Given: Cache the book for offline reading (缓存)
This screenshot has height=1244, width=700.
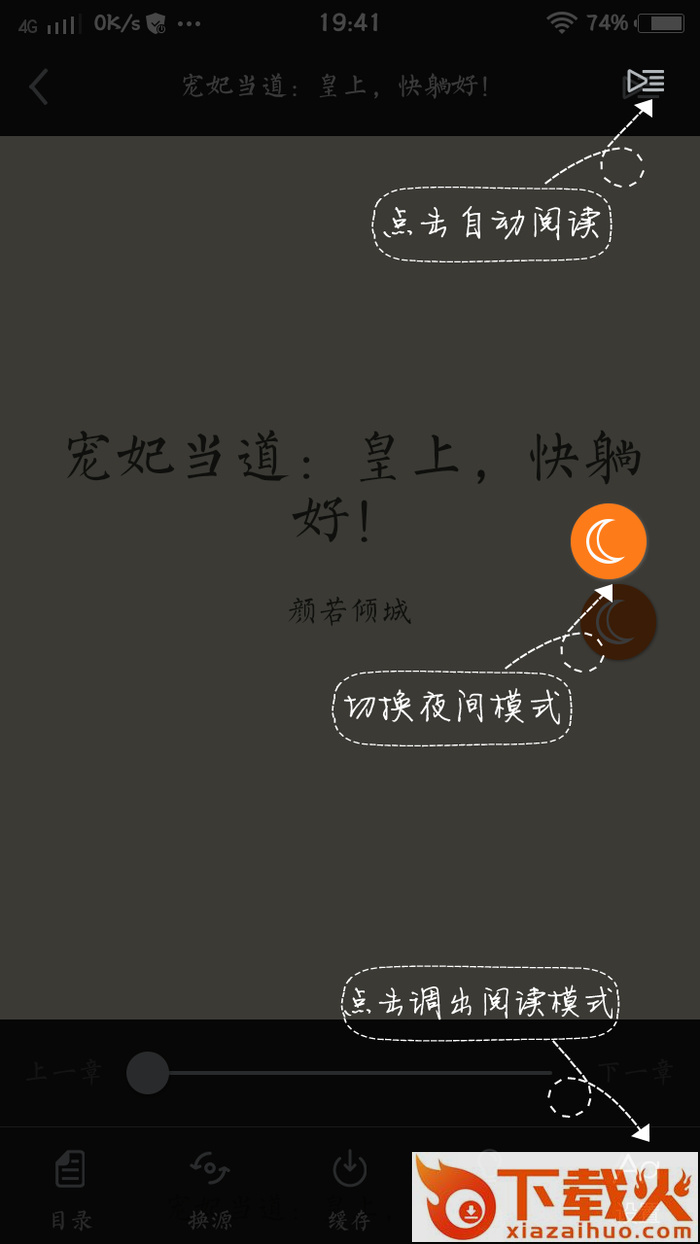Looking at the screenshot, I should pos(350,1188).
